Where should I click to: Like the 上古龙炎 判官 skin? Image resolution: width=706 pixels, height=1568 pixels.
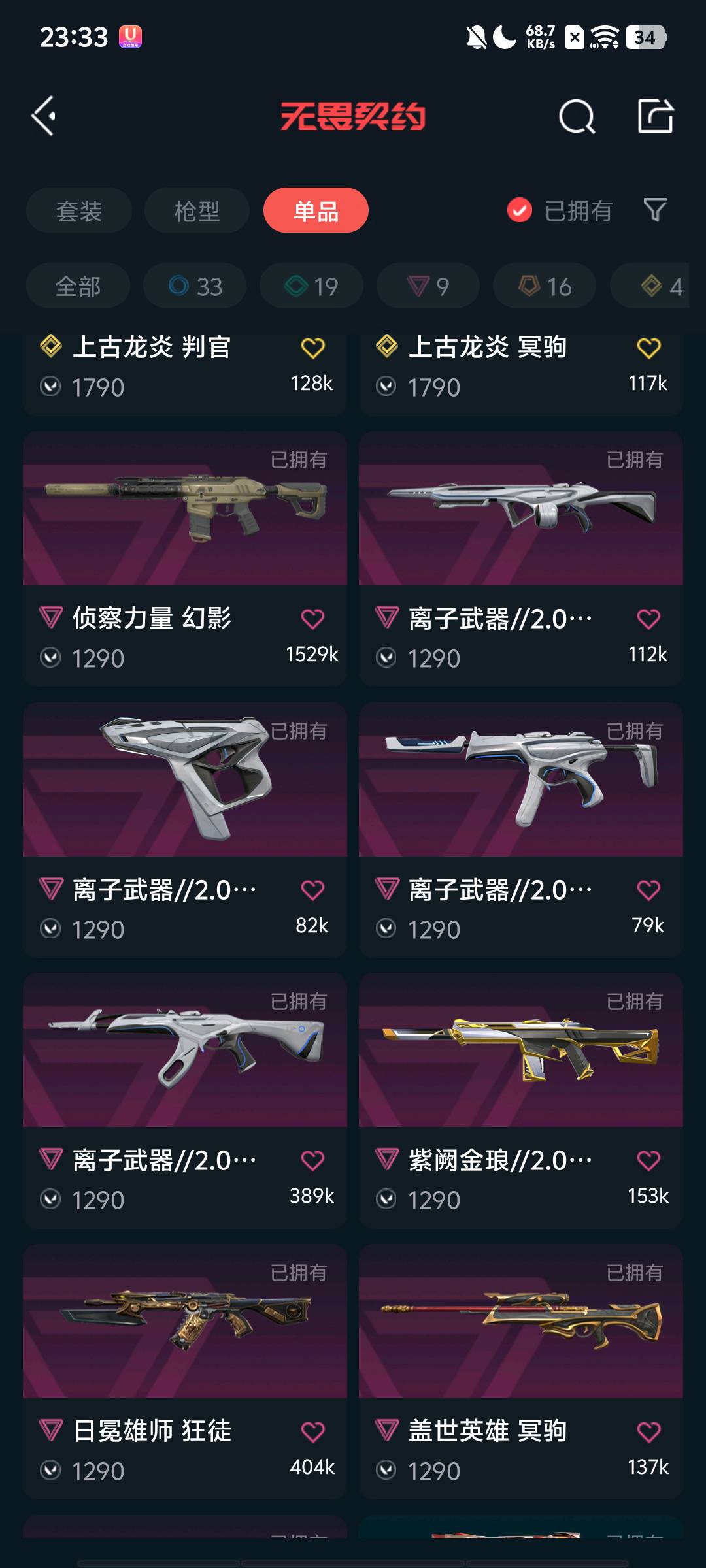click(312, 348)
